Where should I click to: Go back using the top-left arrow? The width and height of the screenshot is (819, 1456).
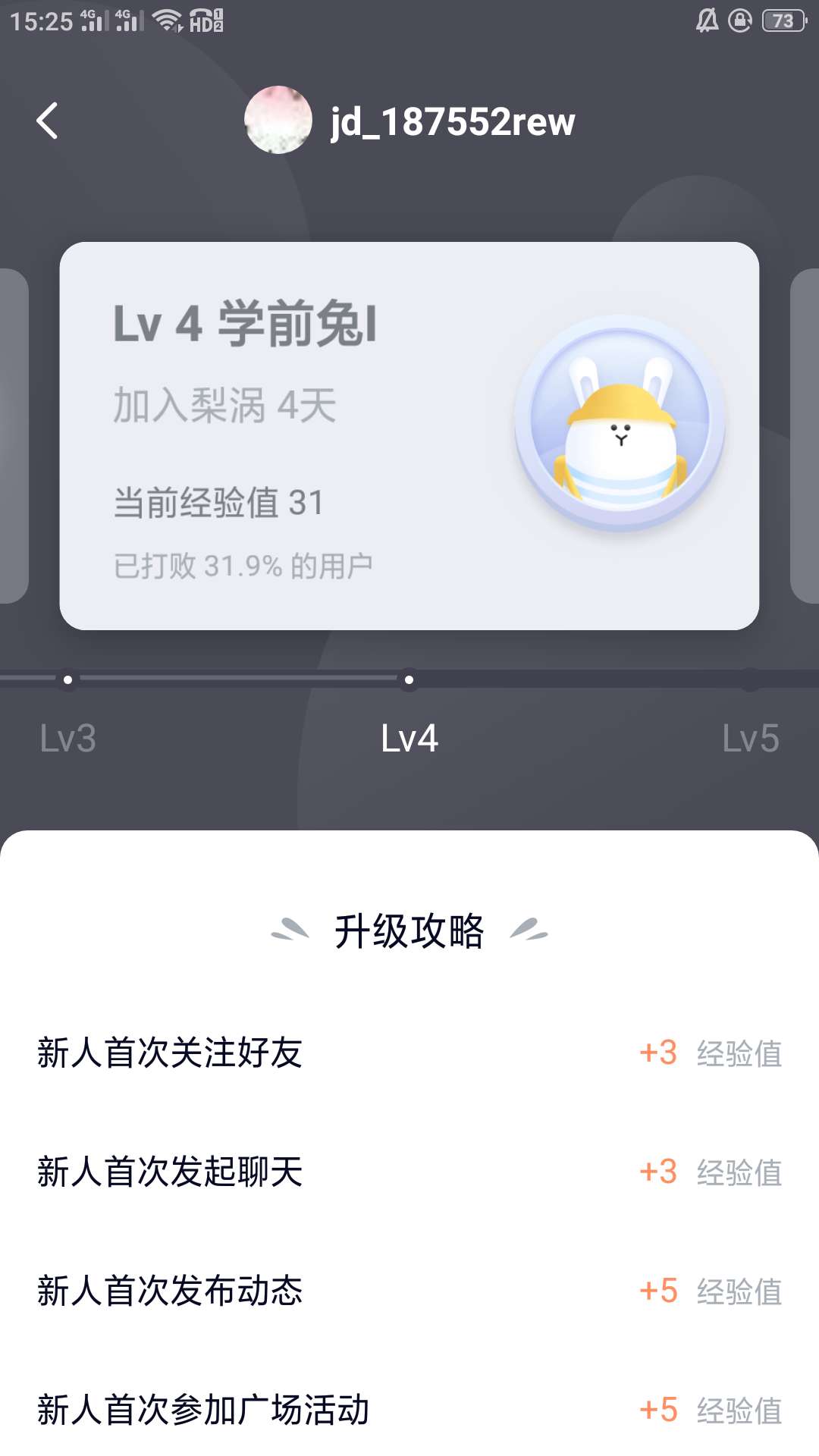coord(47,121)
